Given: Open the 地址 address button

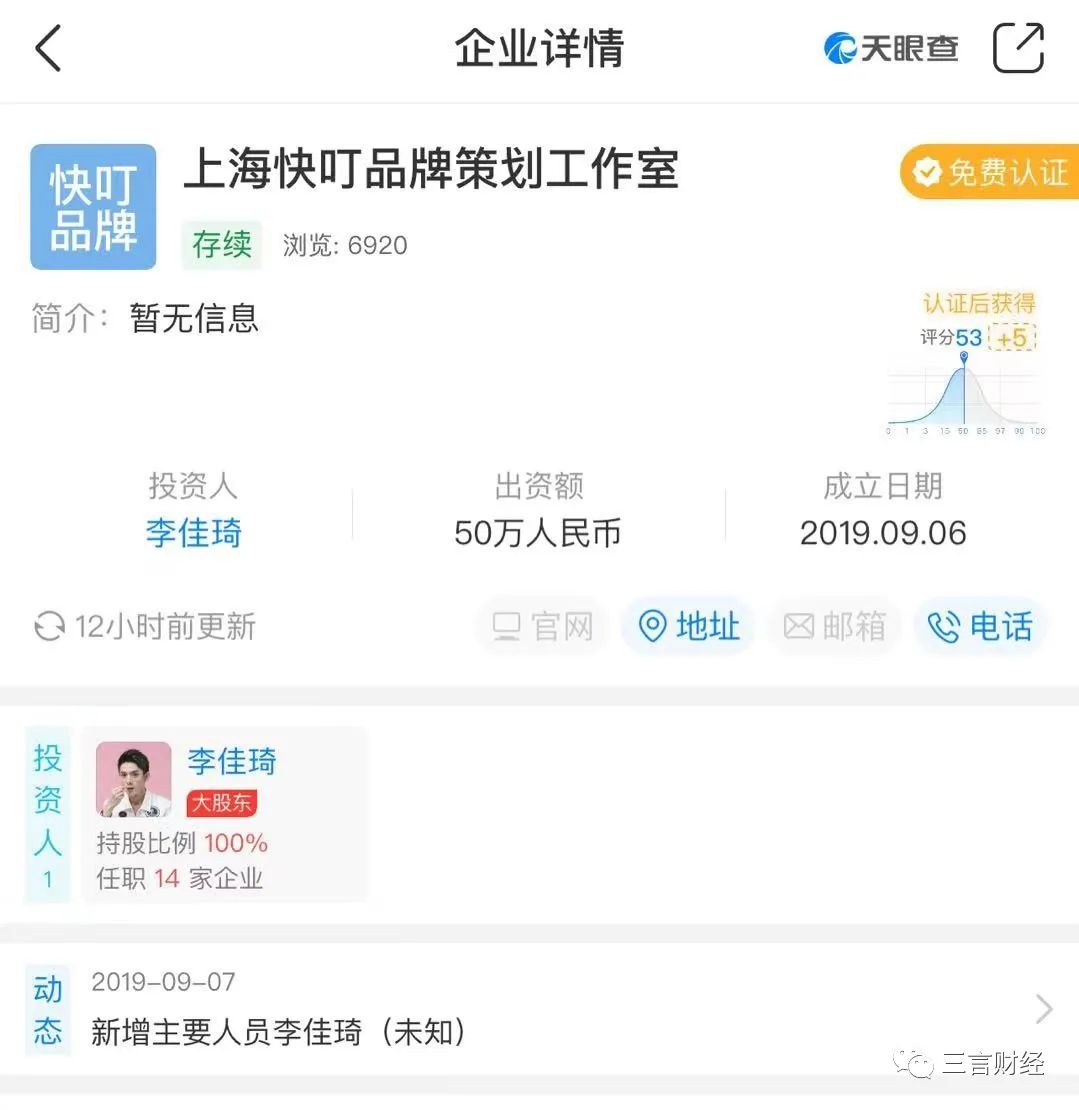Looking at the screenshot, I should tap(689, 627).
